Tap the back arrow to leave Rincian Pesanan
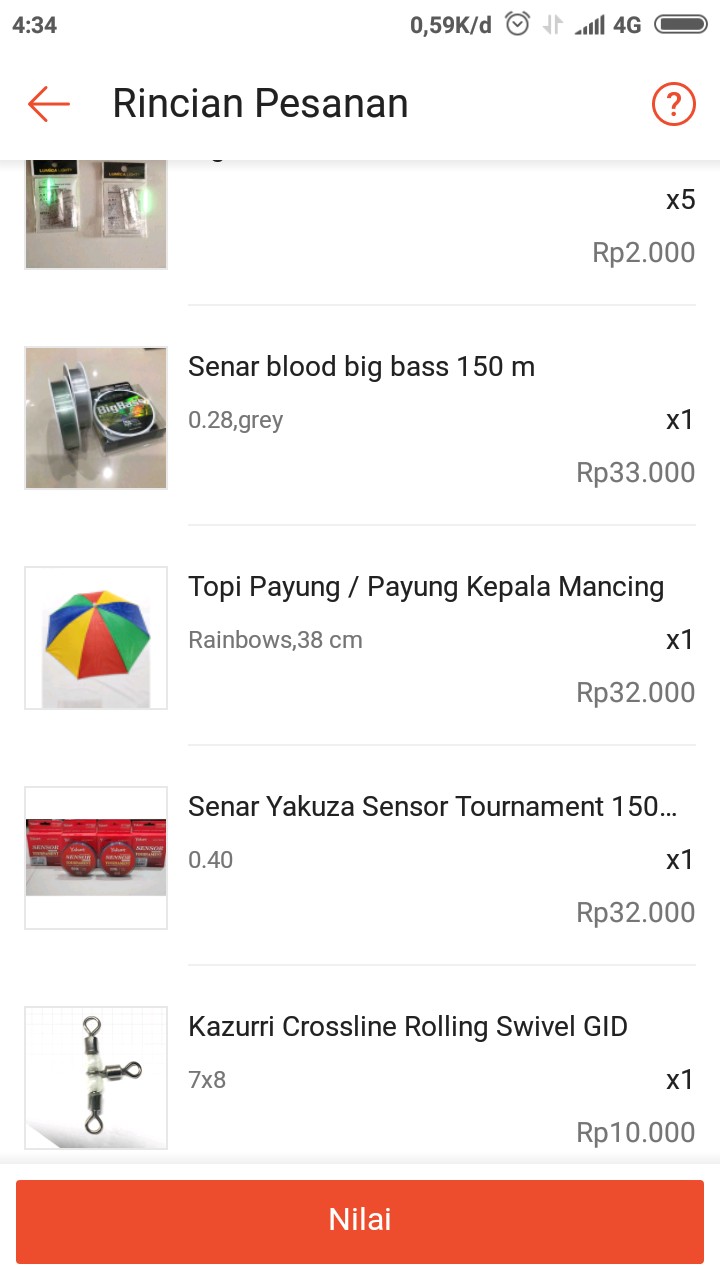 click(x=47, y=103)
